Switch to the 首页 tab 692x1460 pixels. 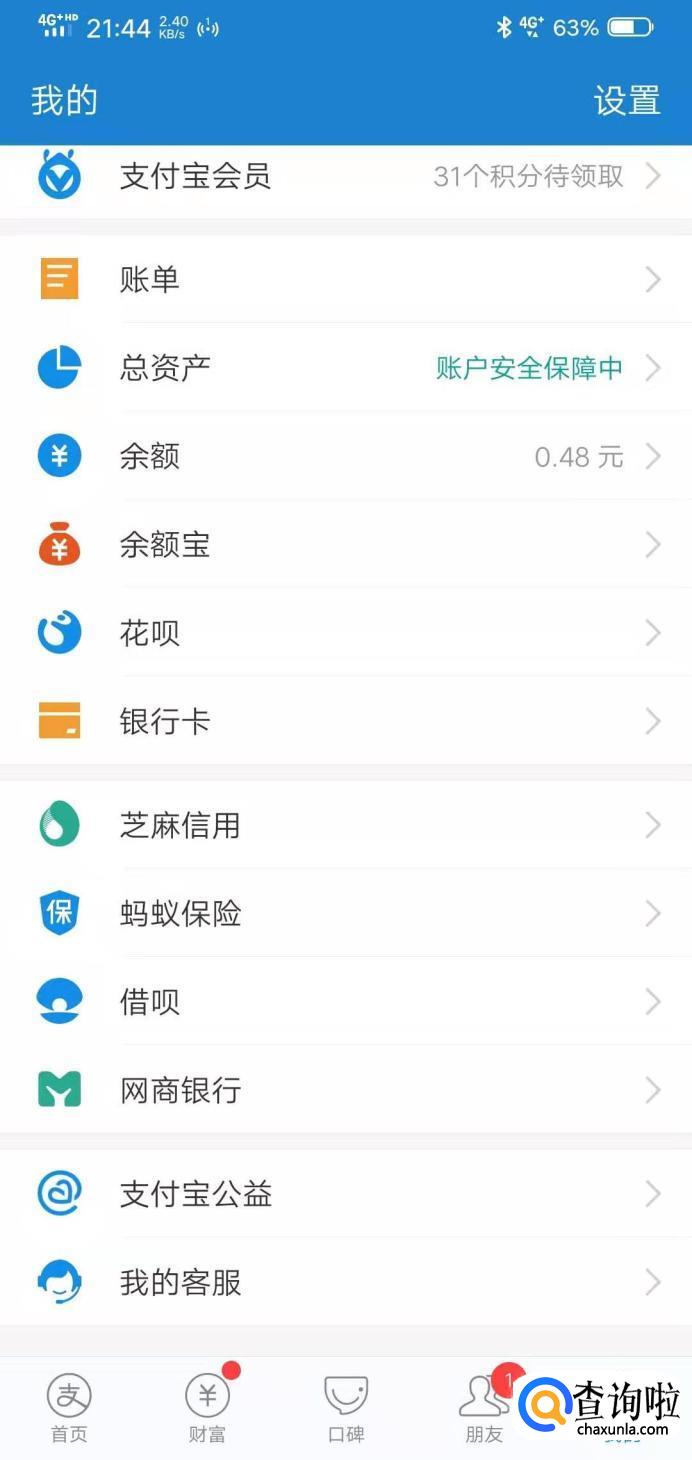pyautogui.click(x=69, y=1407)
